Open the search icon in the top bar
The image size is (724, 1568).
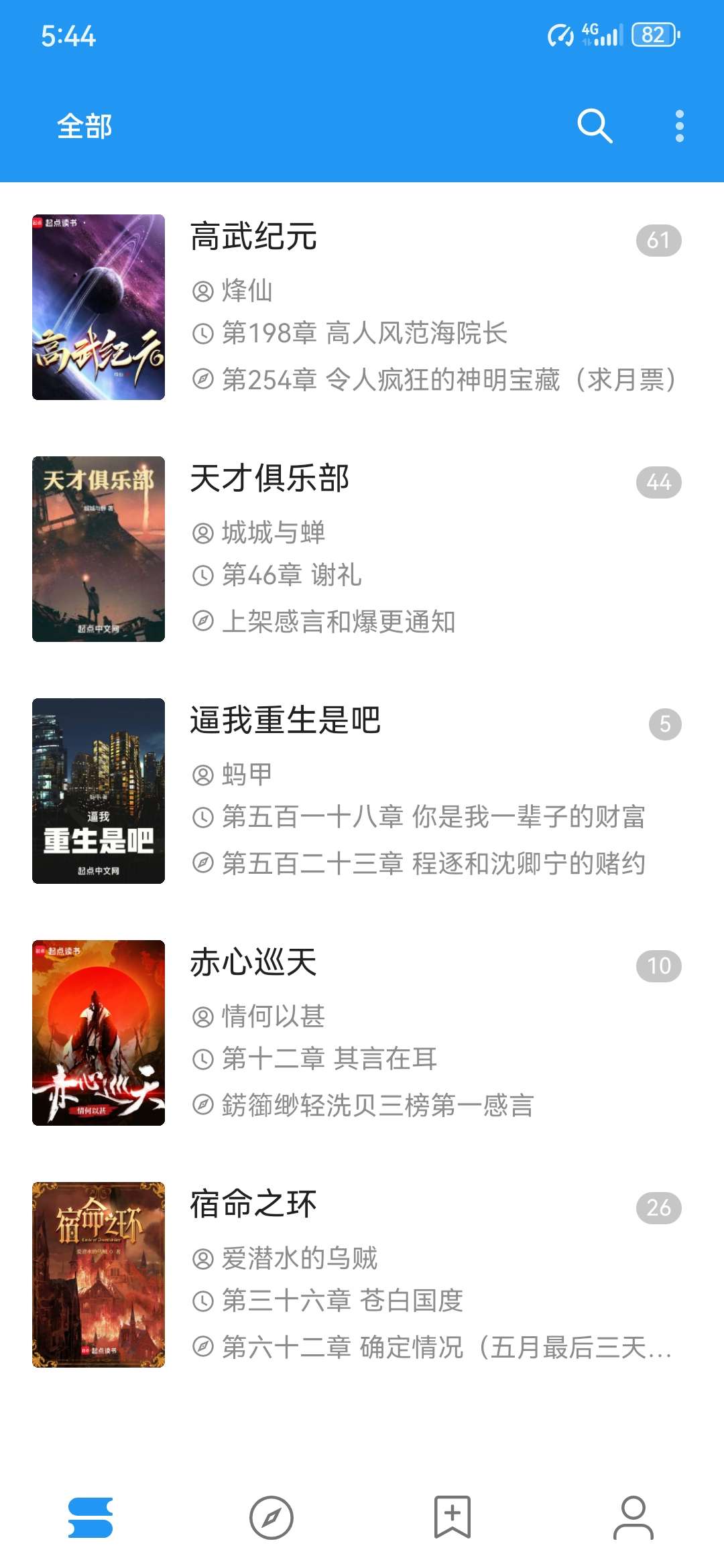(595, 126)
